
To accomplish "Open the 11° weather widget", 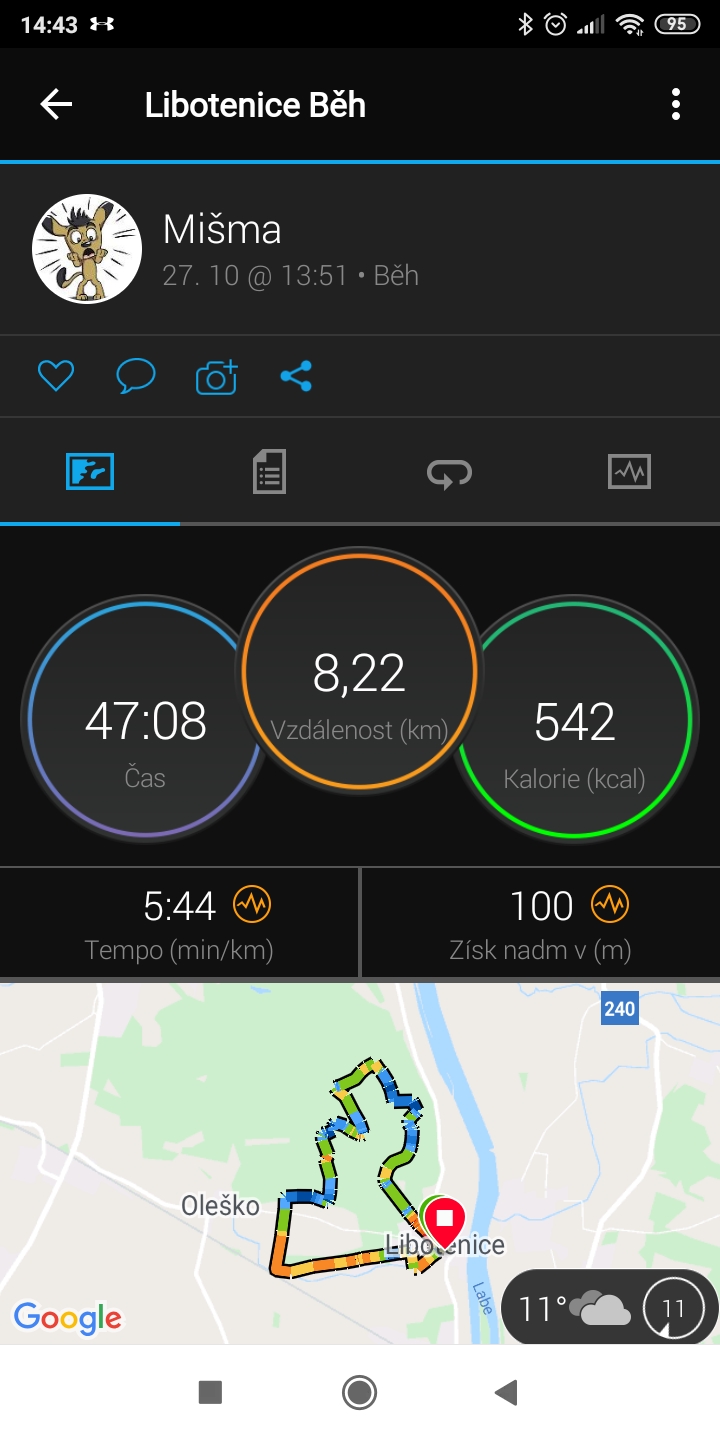I will [x=608, y=1307].
